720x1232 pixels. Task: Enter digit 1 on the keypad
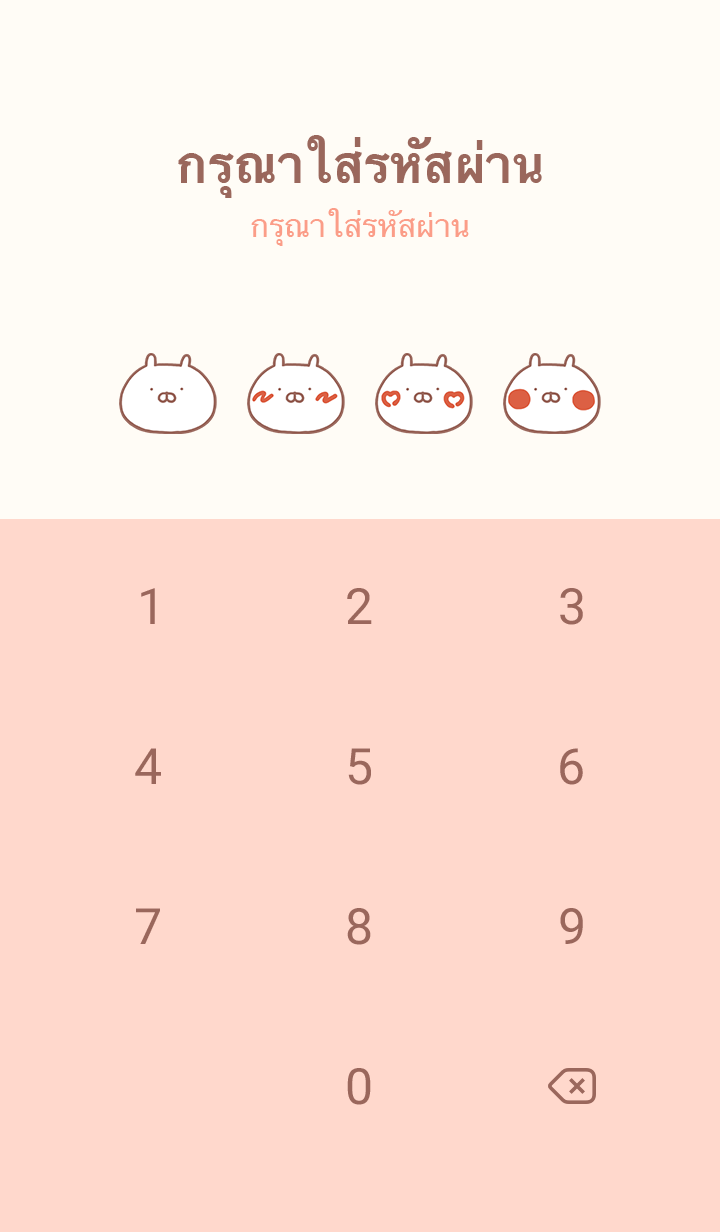pos(149,607)
